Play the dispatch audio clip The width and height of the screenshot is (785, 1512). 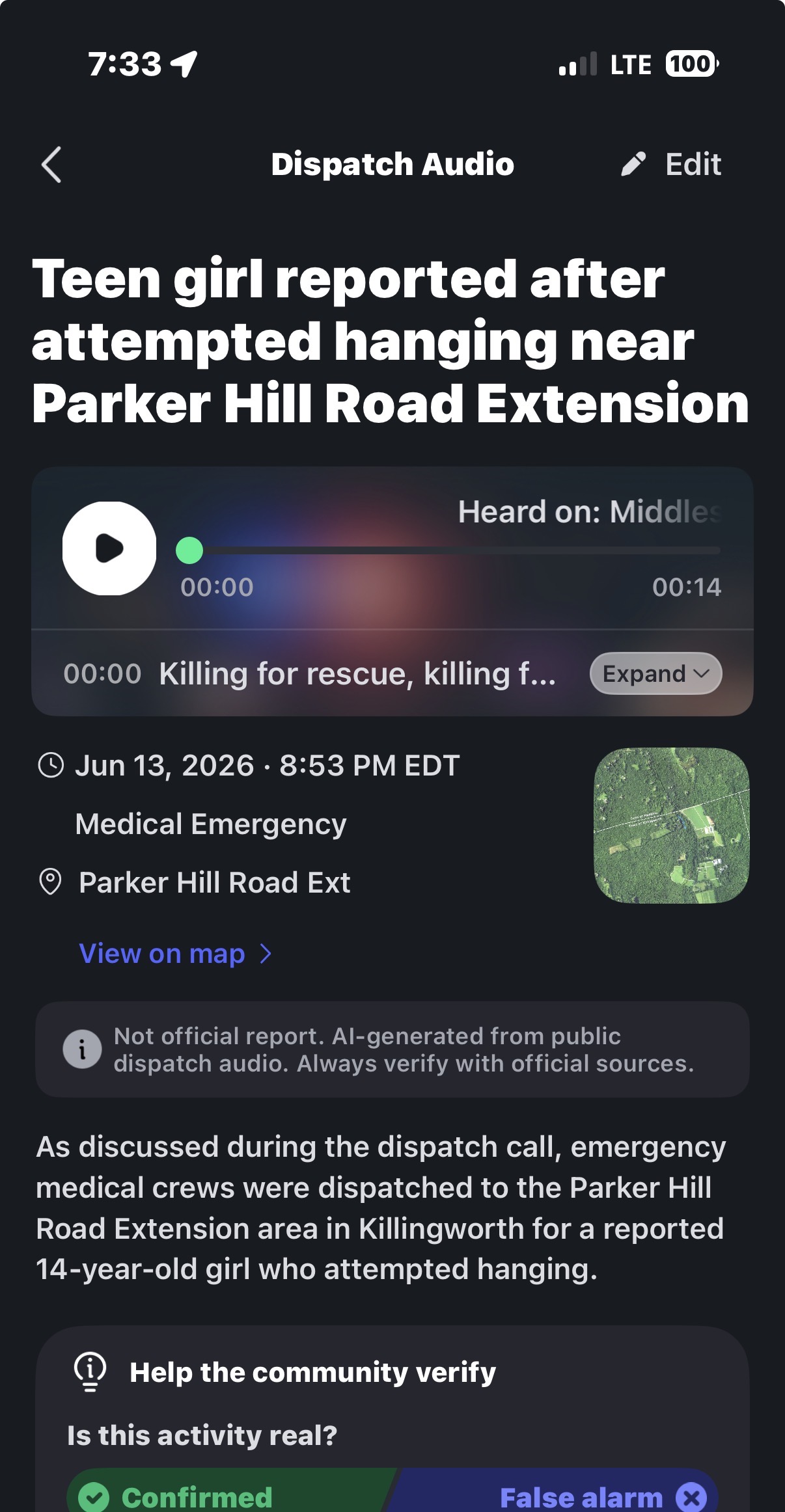[109, 548]
